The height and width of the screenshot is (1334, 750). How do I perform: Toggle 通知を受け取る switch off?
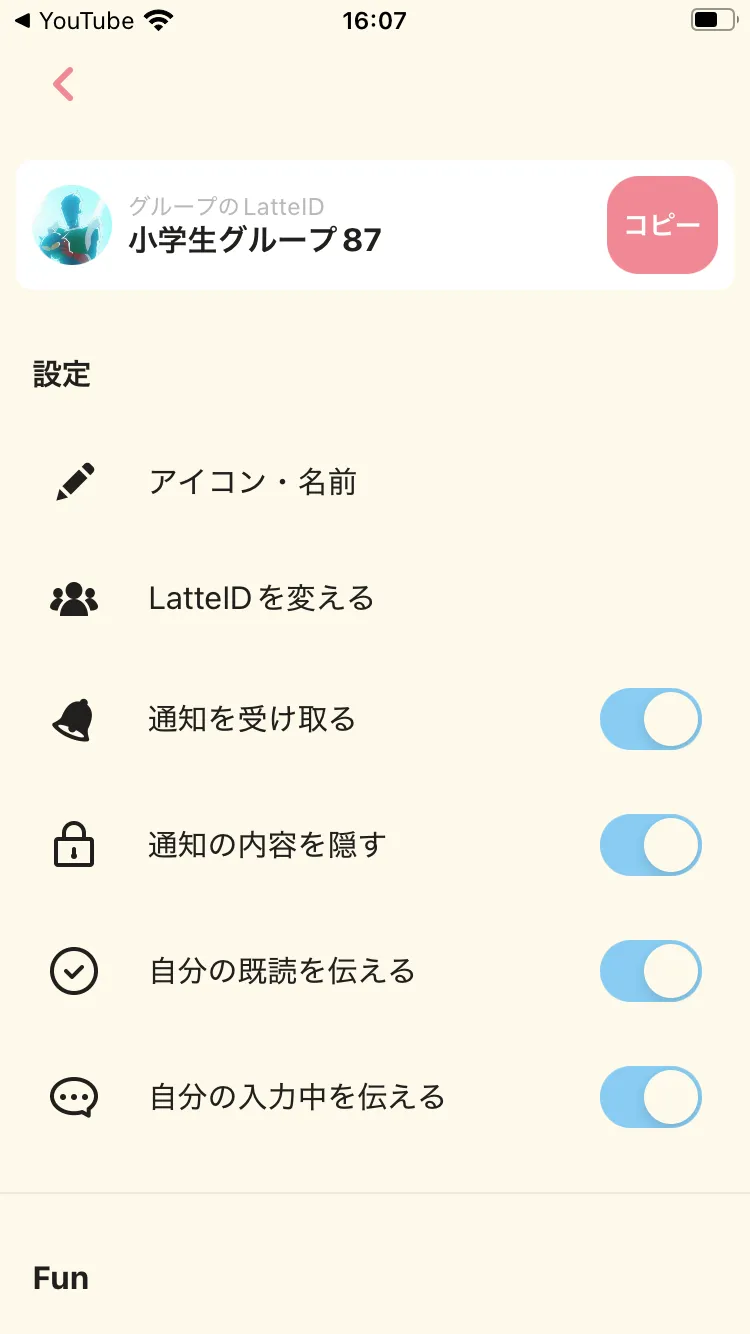[x=651, y=719]
